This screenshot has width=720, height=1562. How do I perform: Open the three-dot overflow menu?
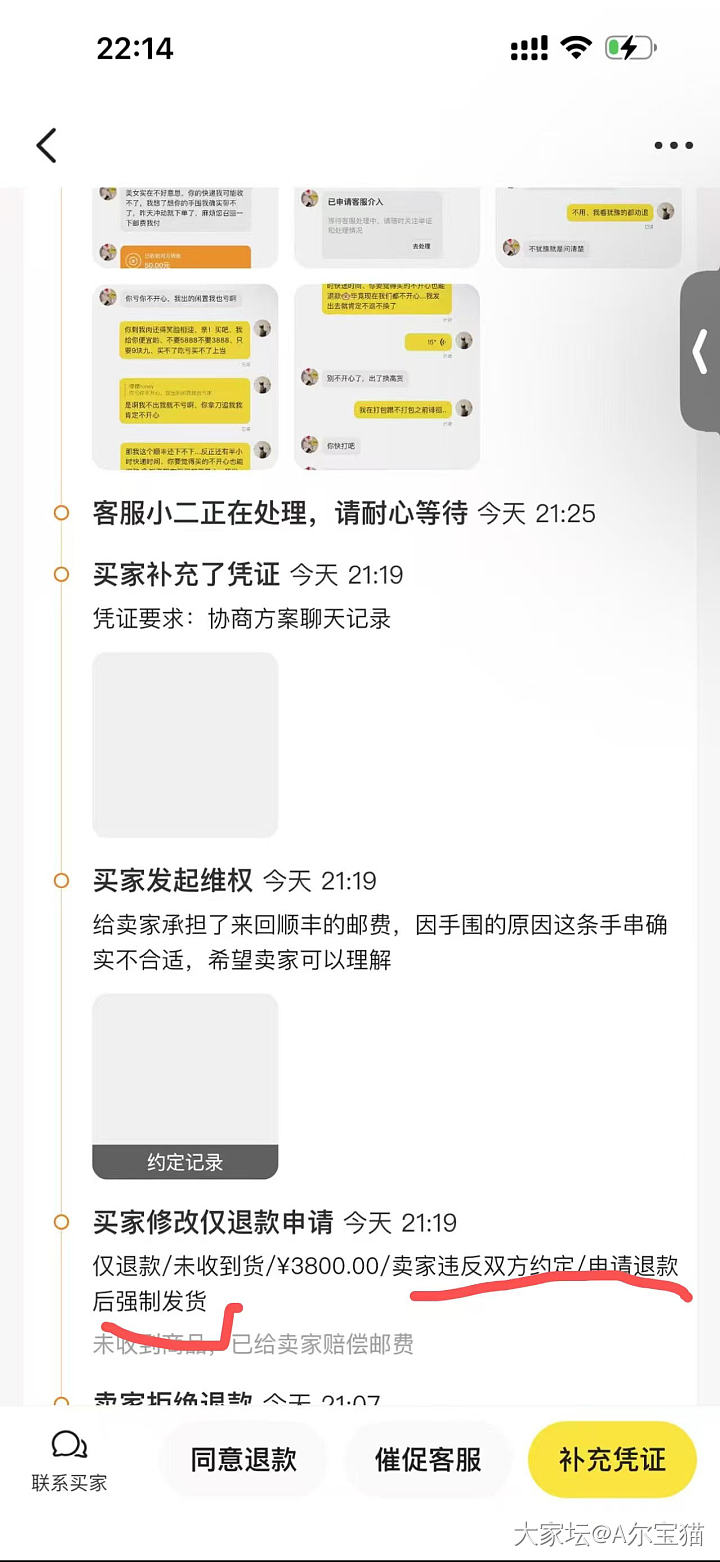coord(673,145)
